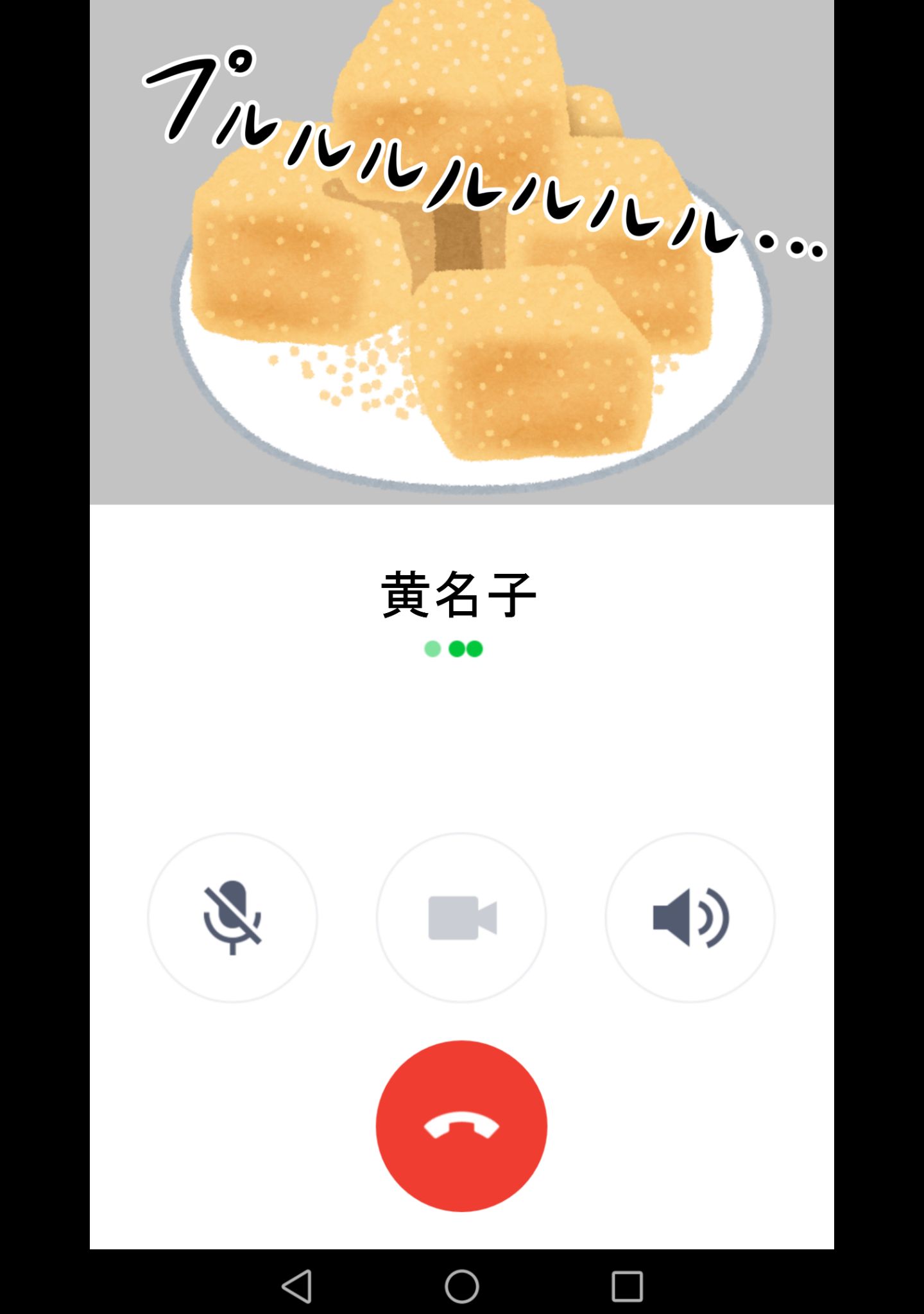Switch on the video camera
Screen dimensions: 924x1314
click(461, 917)
